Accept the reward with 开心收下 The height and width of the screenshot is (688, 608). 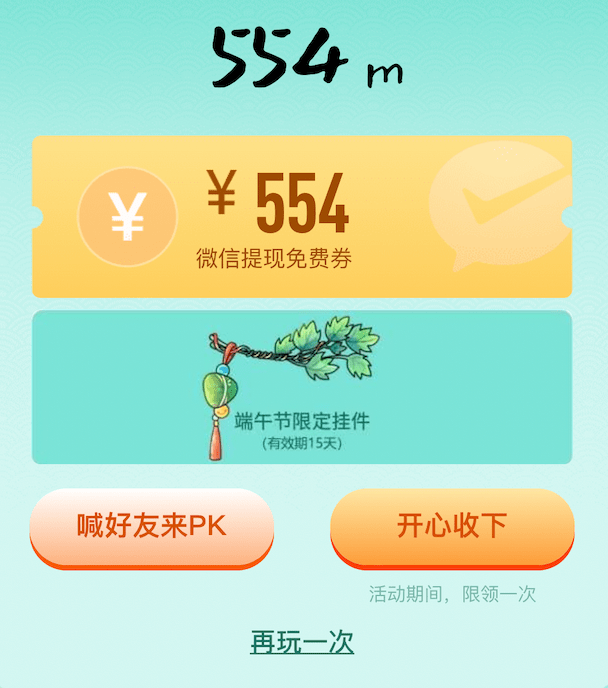pyautogui.click(x=452, y=526)
